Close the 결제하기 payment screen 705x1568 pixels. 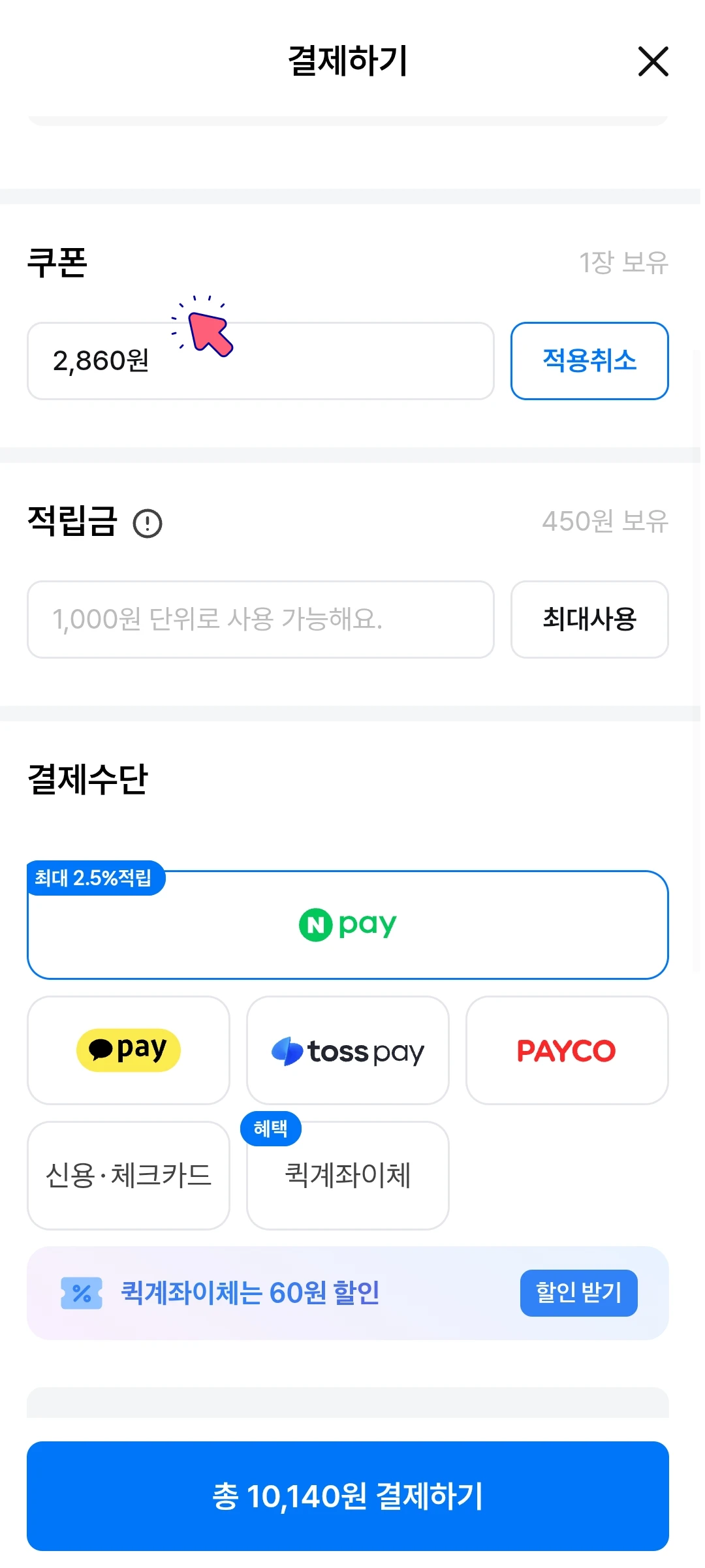(653, 61)
